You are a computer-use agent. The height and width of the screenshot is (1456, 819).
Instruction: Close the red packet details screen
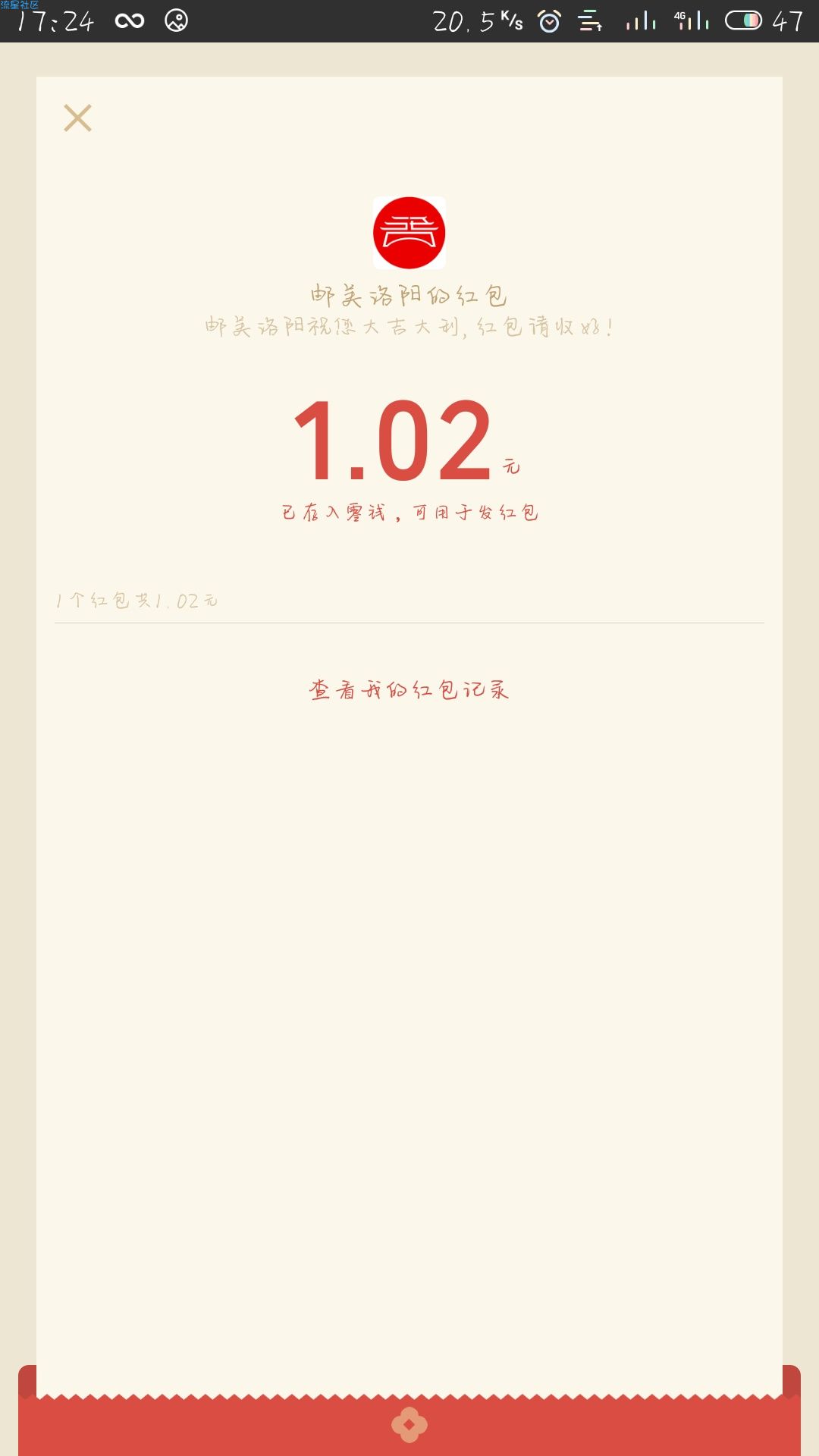coord(77,118)
